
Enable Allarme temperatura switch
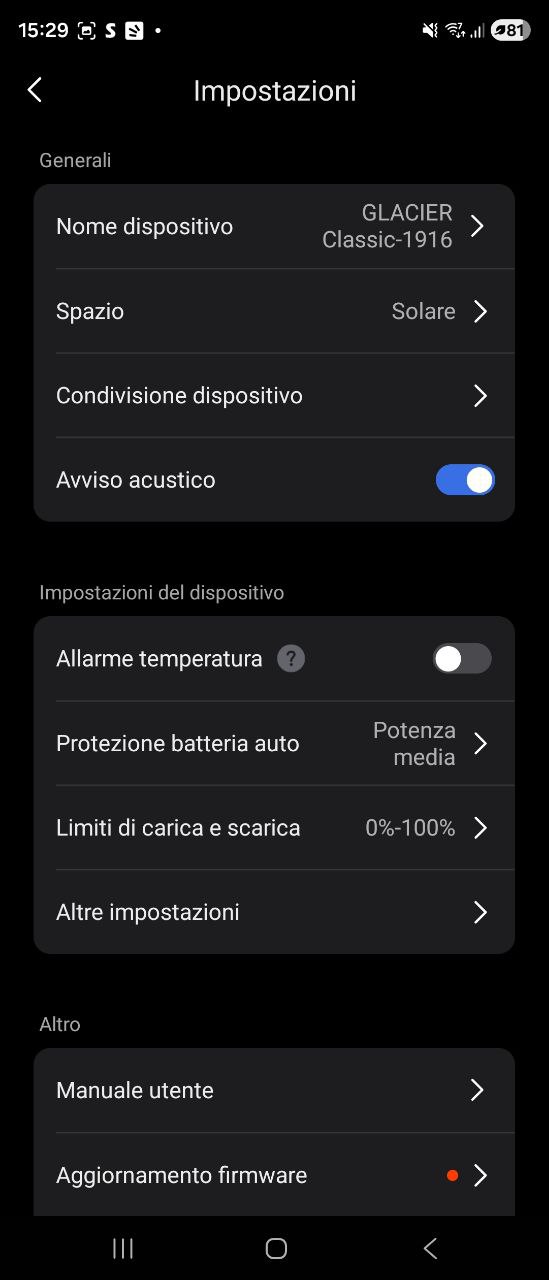pyautogui.click(x=462, y=658)
